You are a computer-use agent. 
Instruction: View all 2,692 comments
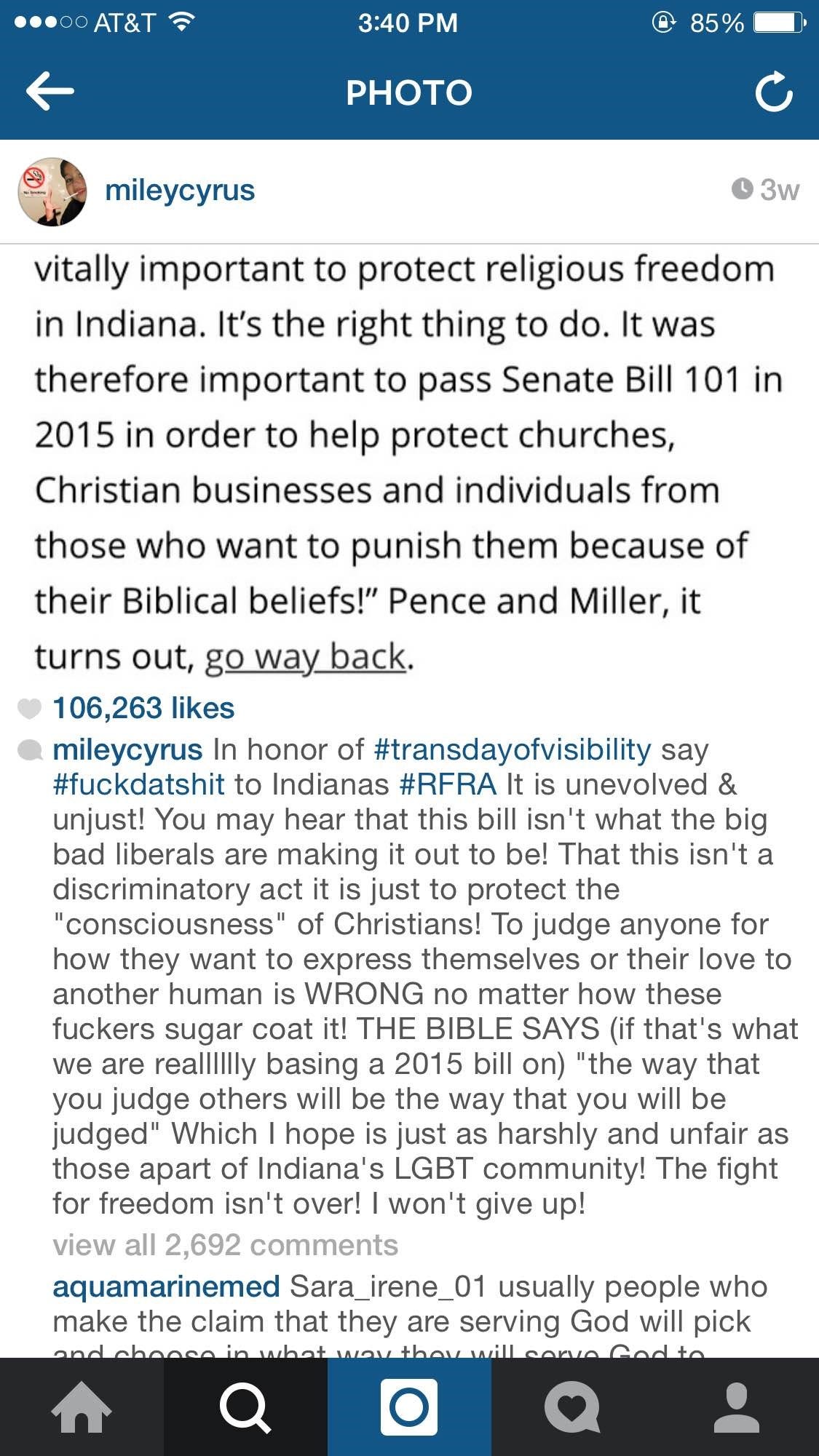[x=226, y=1245]
